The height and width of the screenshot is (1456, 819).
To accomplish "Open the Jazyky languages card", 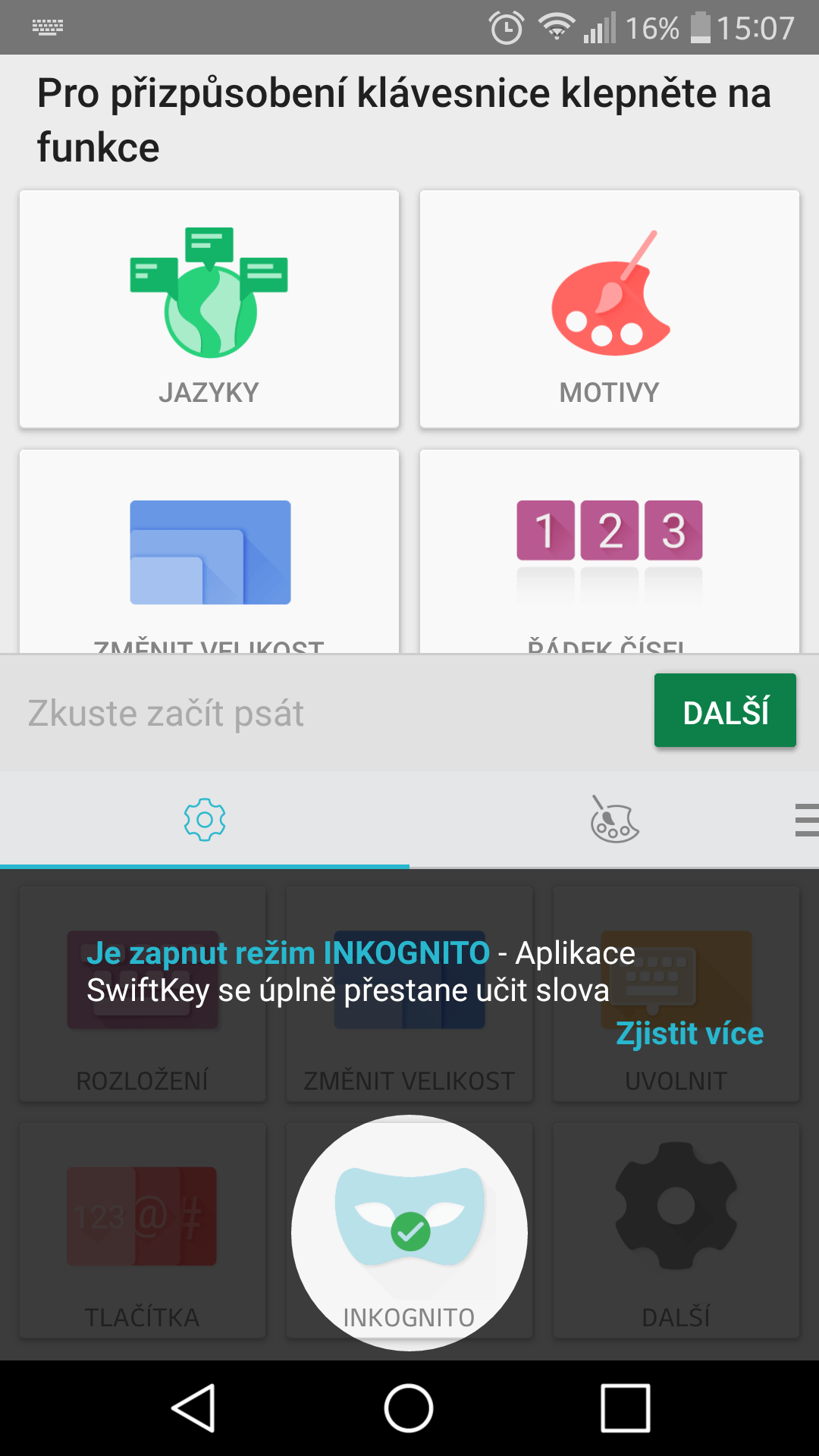I will pos(209,309).
